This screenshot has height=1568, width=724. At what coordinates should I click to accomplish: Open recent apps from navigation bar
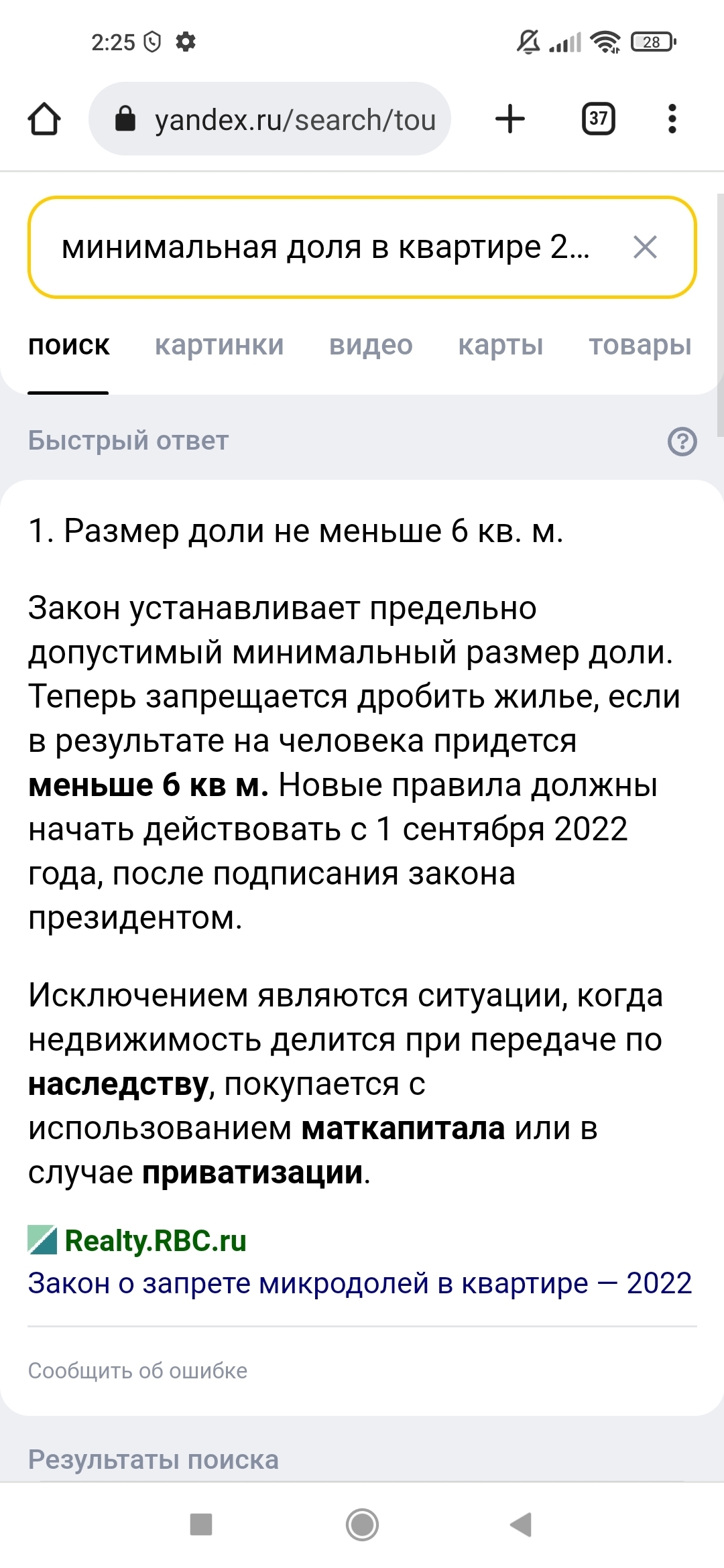pyautogui.click(x=201, y=1524)
